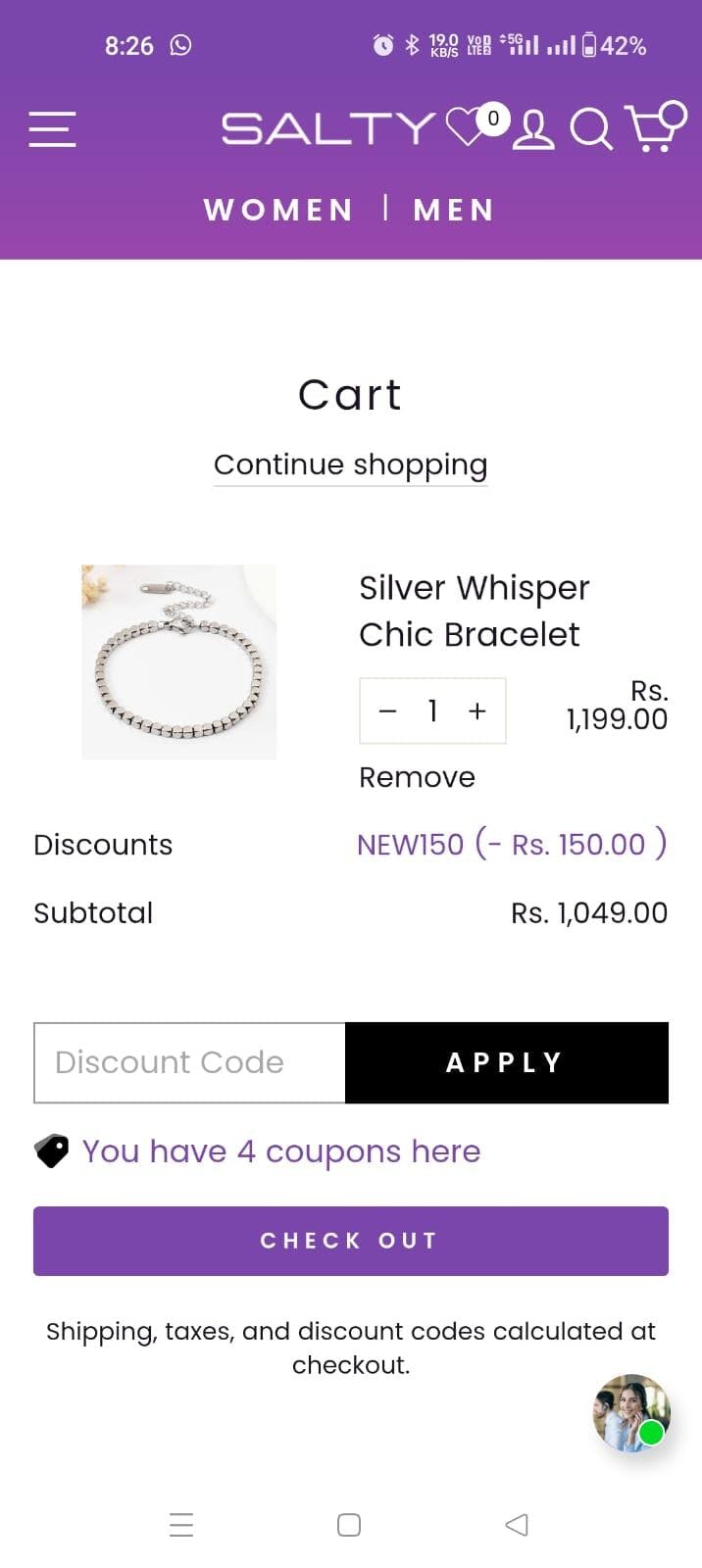Open the hamburger menu
702x1568 pixels.
point(52,129)
